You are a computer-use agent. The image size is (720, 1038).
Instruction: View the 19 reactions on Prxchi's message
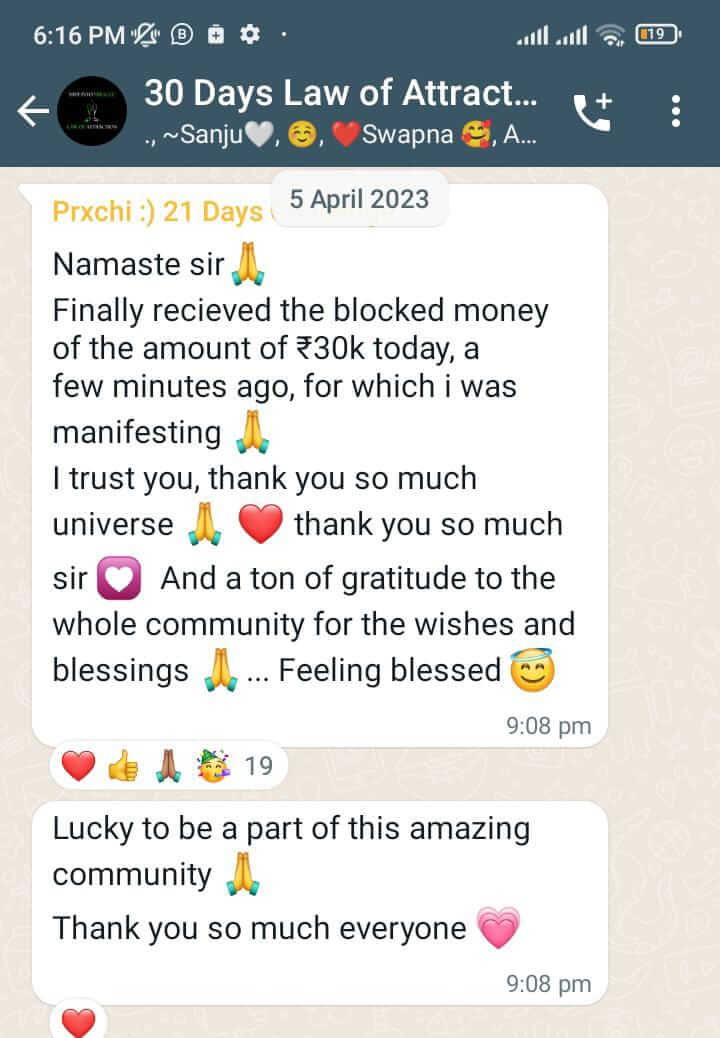[168, 767]
